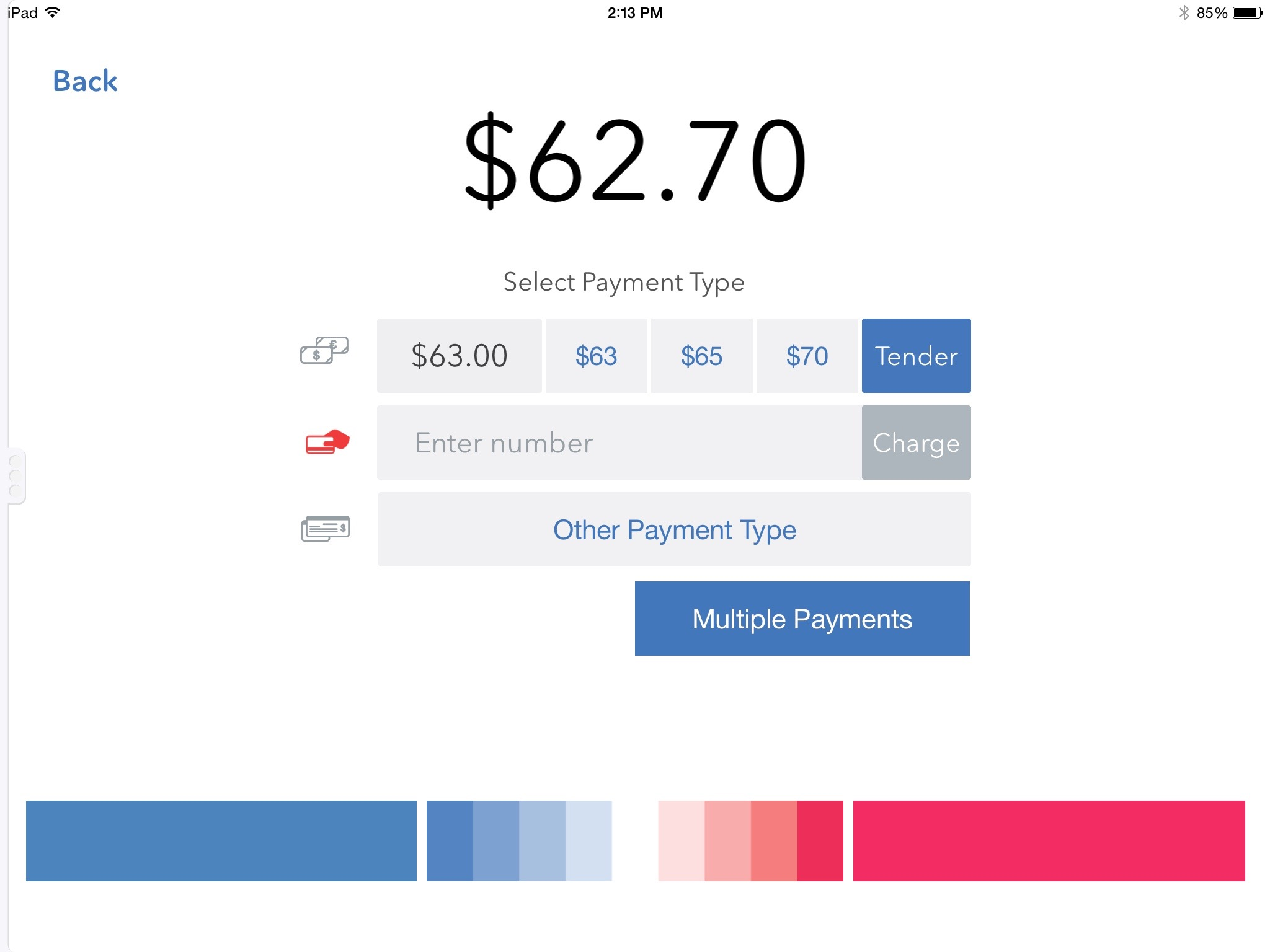This screenshot has height=952, width=1270.
Task: Select the $63 quick cash amount
Action: click(x=596, y=356)
